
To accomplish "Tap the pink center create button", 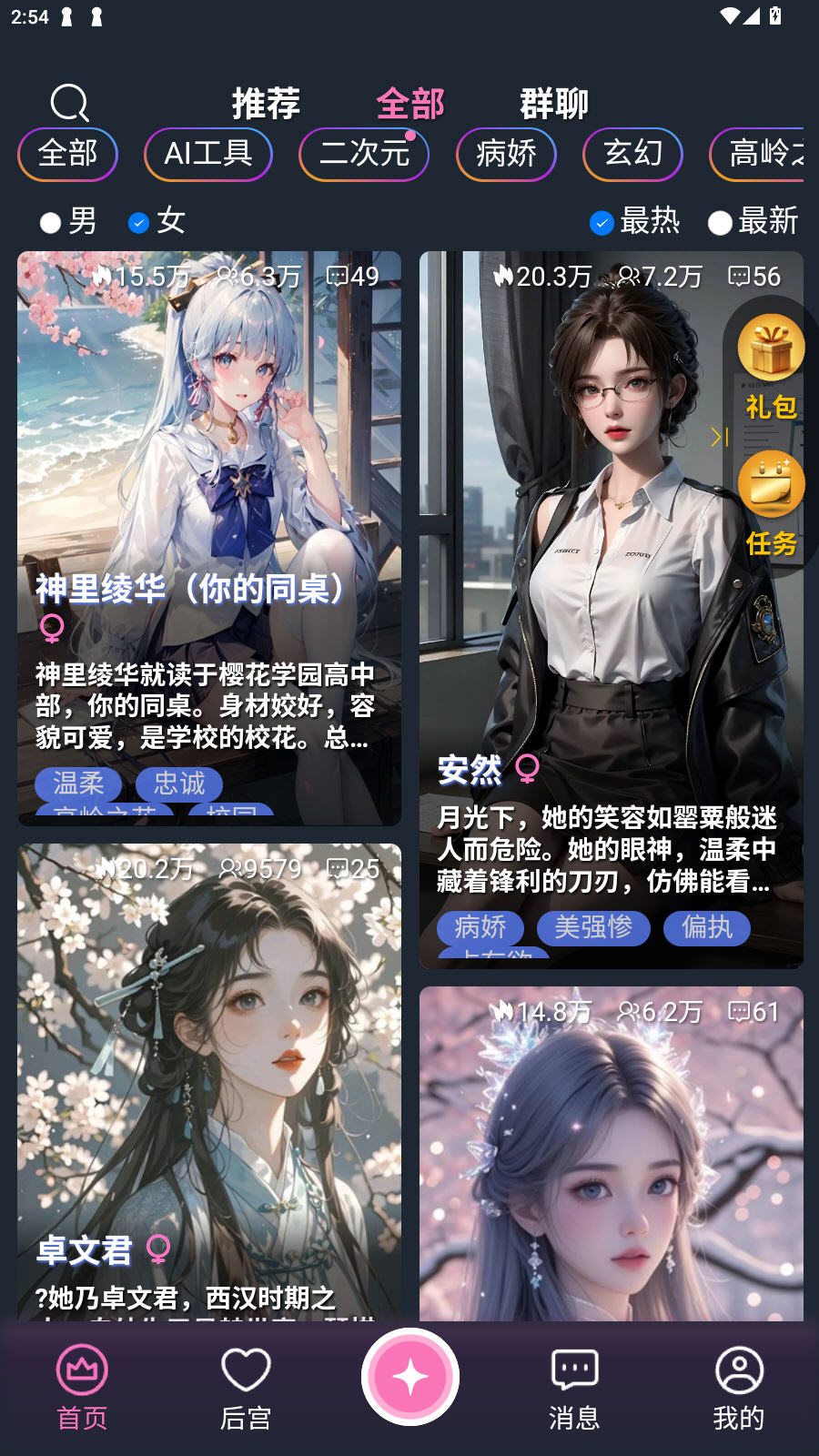I will click(x=410, y=1377).
